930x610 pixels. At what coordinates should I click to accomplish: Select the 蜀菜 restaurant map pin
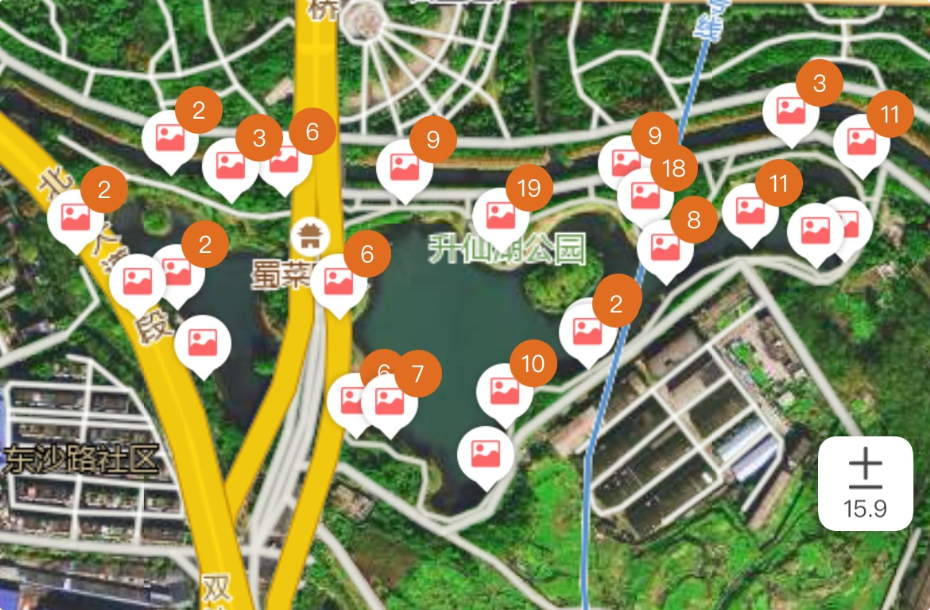[x=307, y=237]
